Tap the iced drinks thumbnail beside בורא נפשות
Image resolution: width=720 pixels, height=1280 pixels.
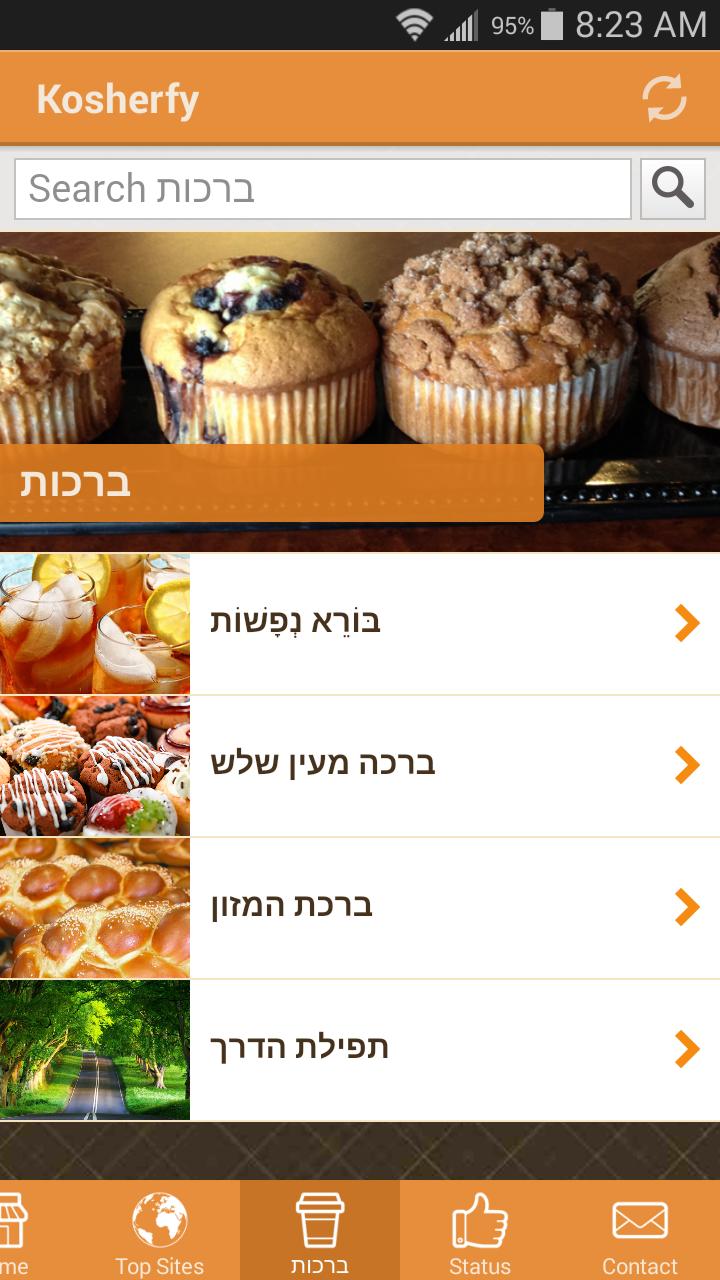93,623
